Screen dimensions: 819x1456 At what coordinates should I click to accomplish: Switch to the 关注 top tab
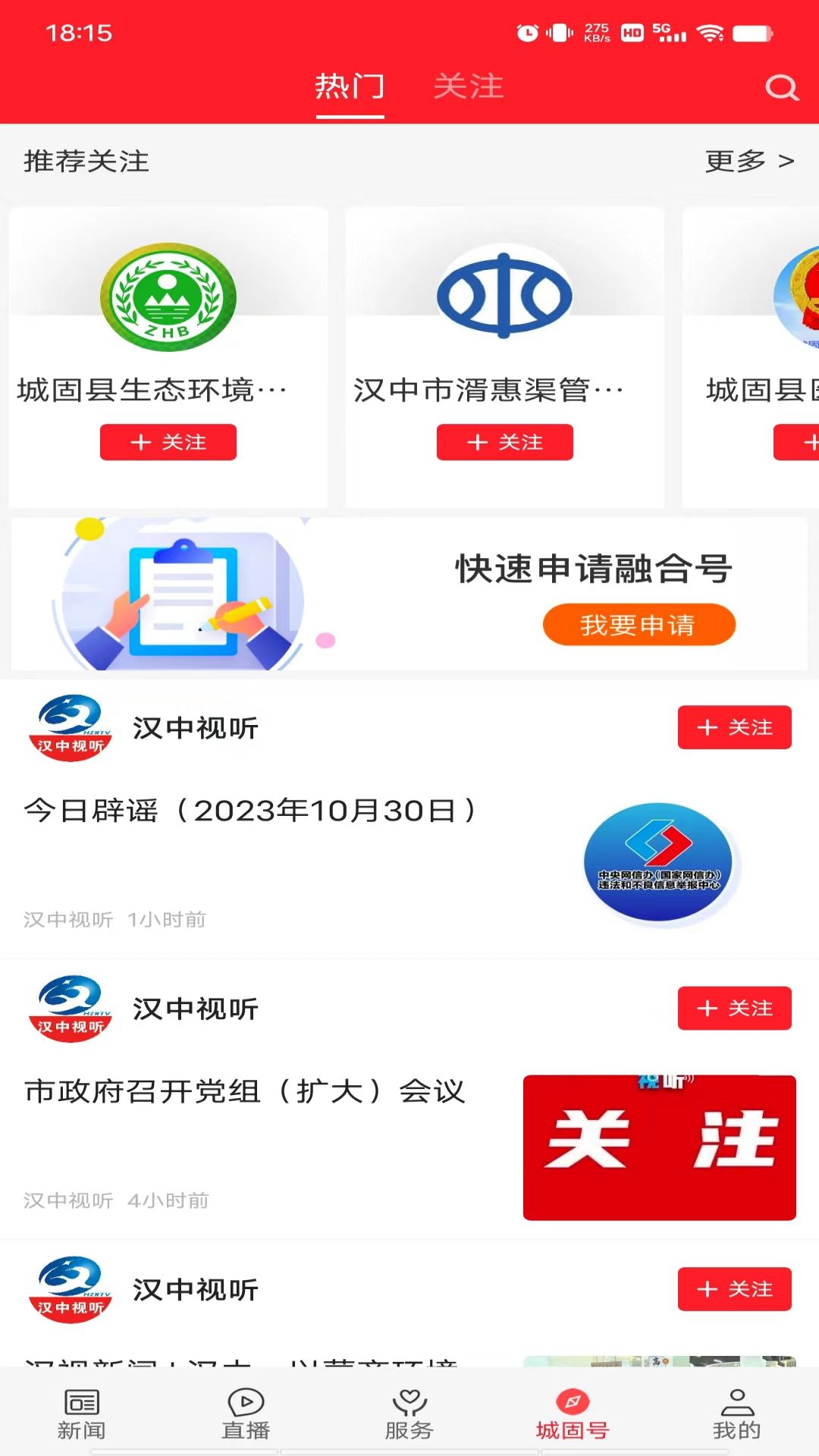click(468, 86)
